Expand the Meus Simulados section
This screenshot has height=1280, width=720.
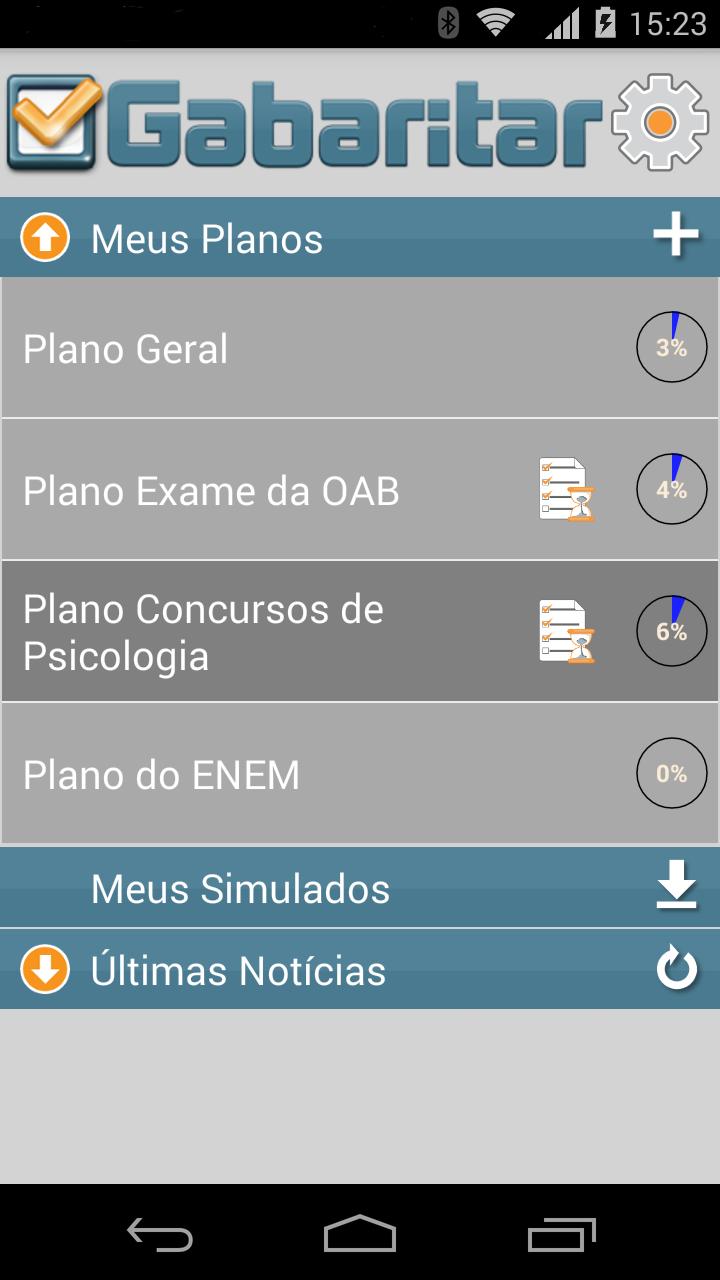[240, 888]
